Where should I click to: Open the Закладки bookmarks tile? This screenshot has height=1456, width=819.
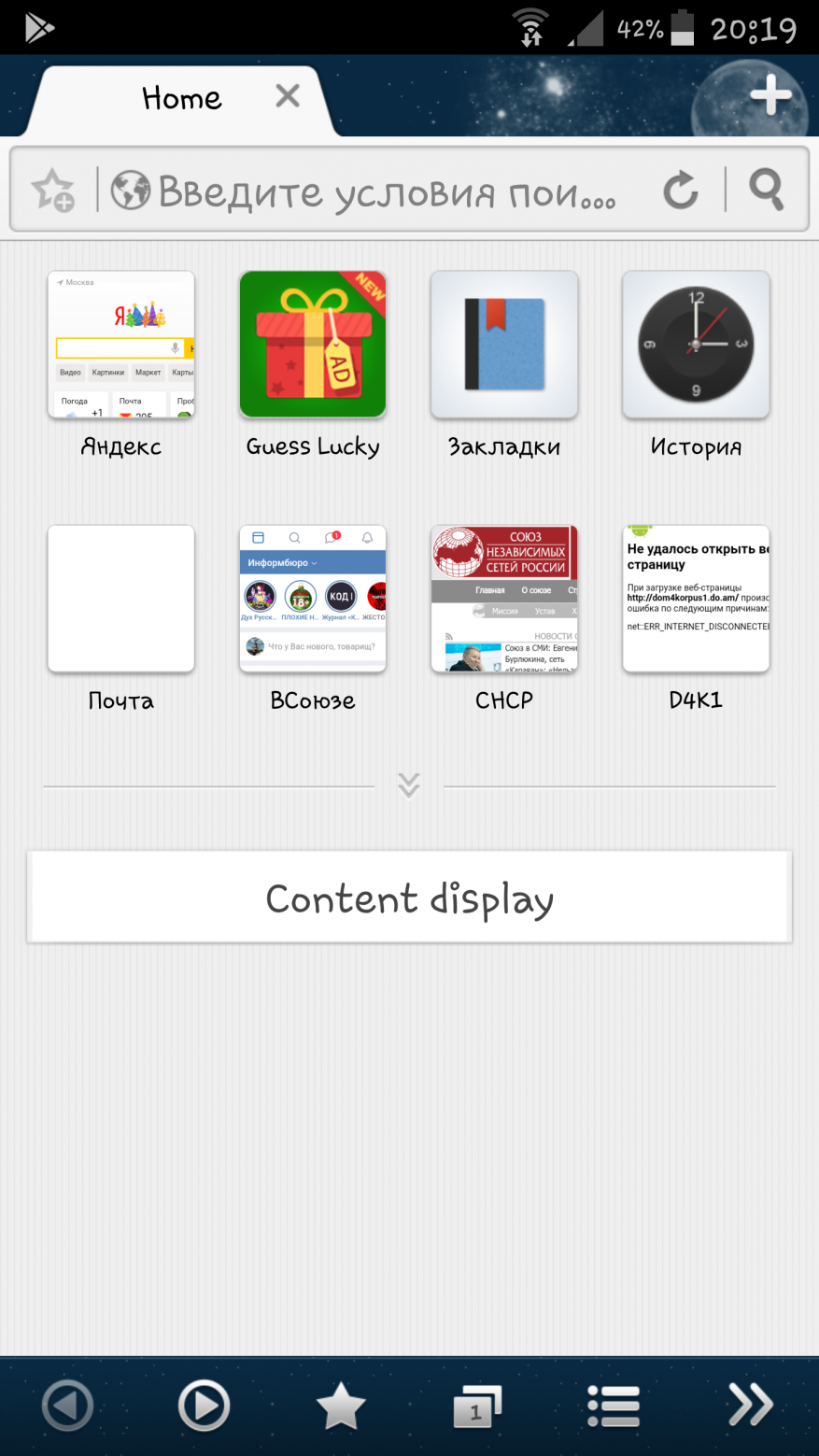(504, 345)
